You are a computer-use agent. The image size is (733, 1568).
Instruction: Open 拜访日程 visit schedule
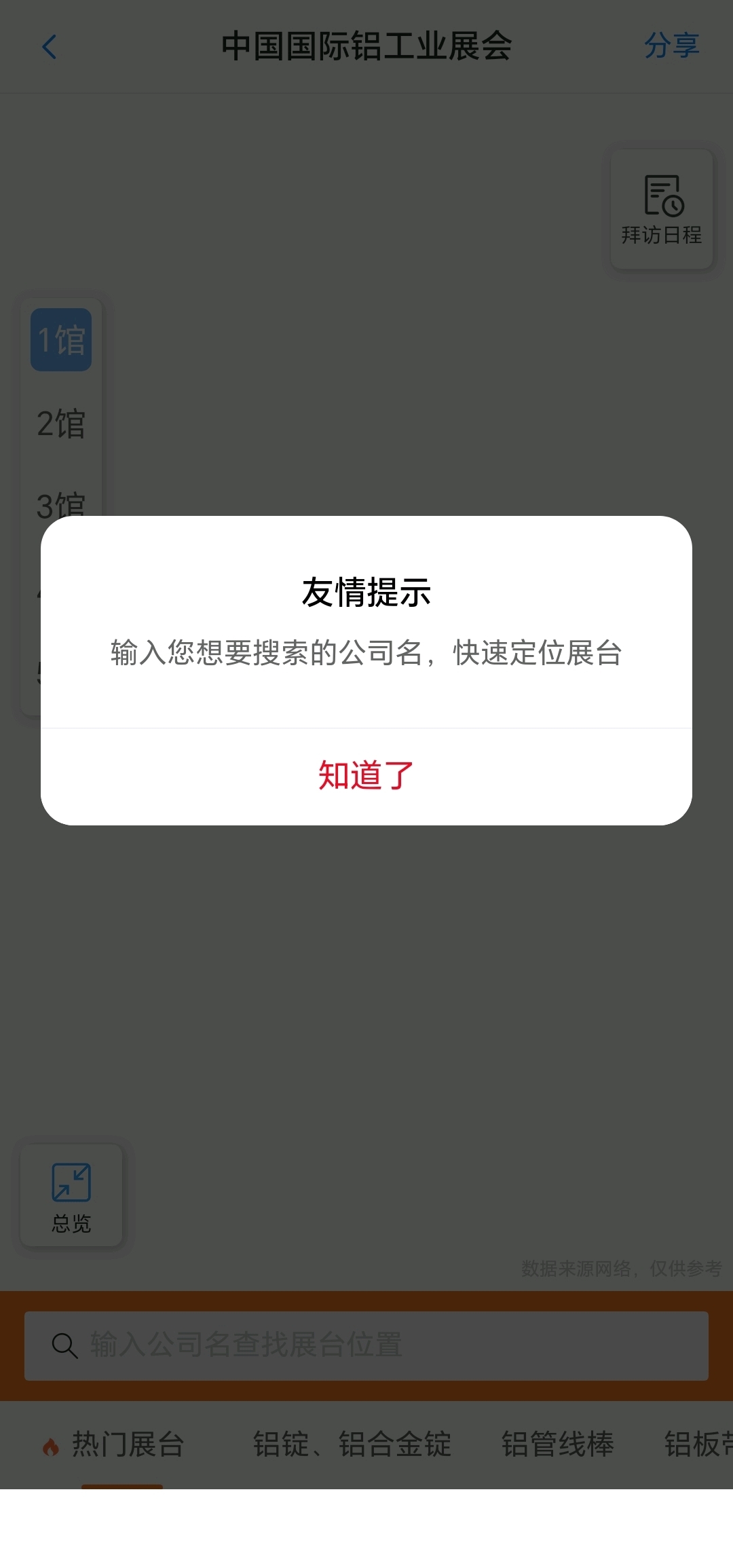click(662, 209)
